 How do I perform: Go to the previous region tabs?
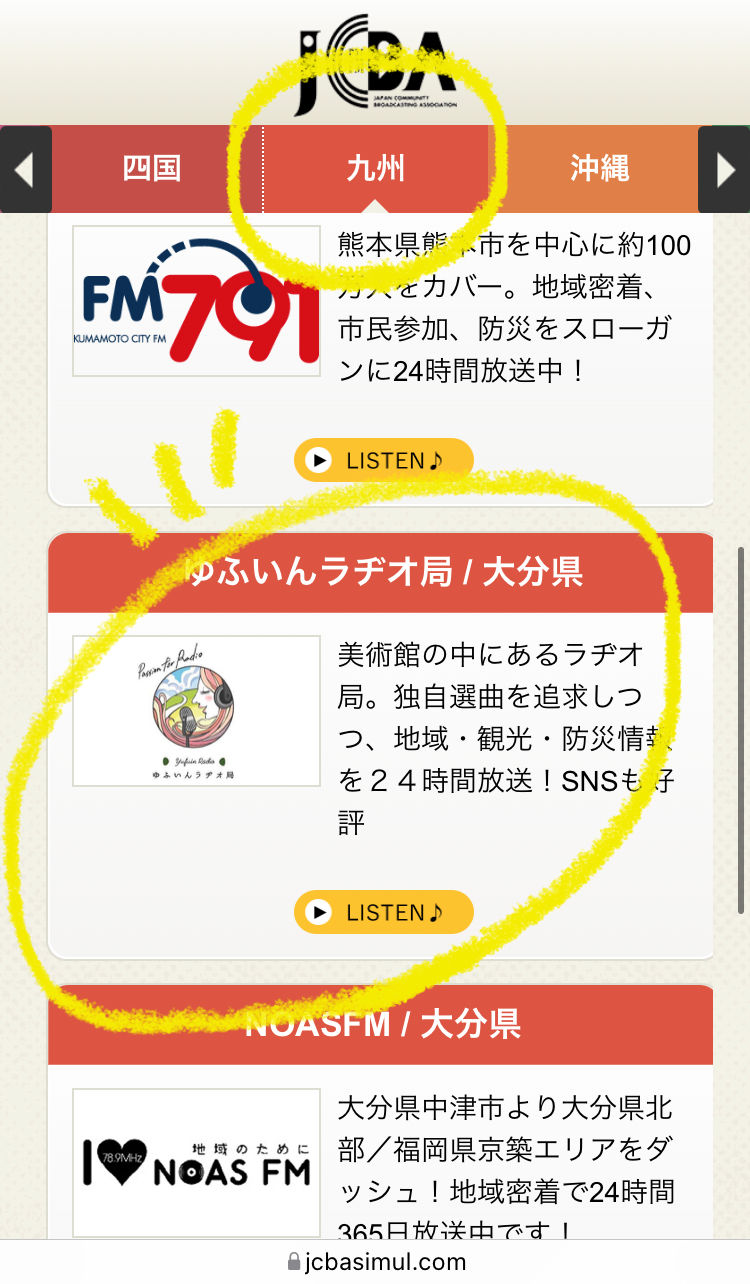(25, 169)
